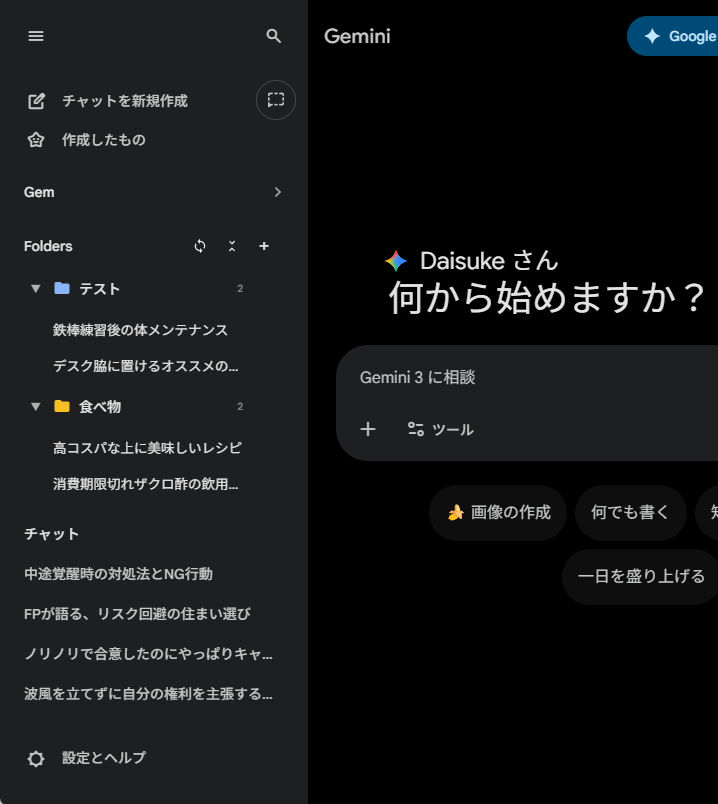The height and width of the screenshot is (804, 718).
Task: Tap the Folders sync icon
Action: (x=200, y=246)
